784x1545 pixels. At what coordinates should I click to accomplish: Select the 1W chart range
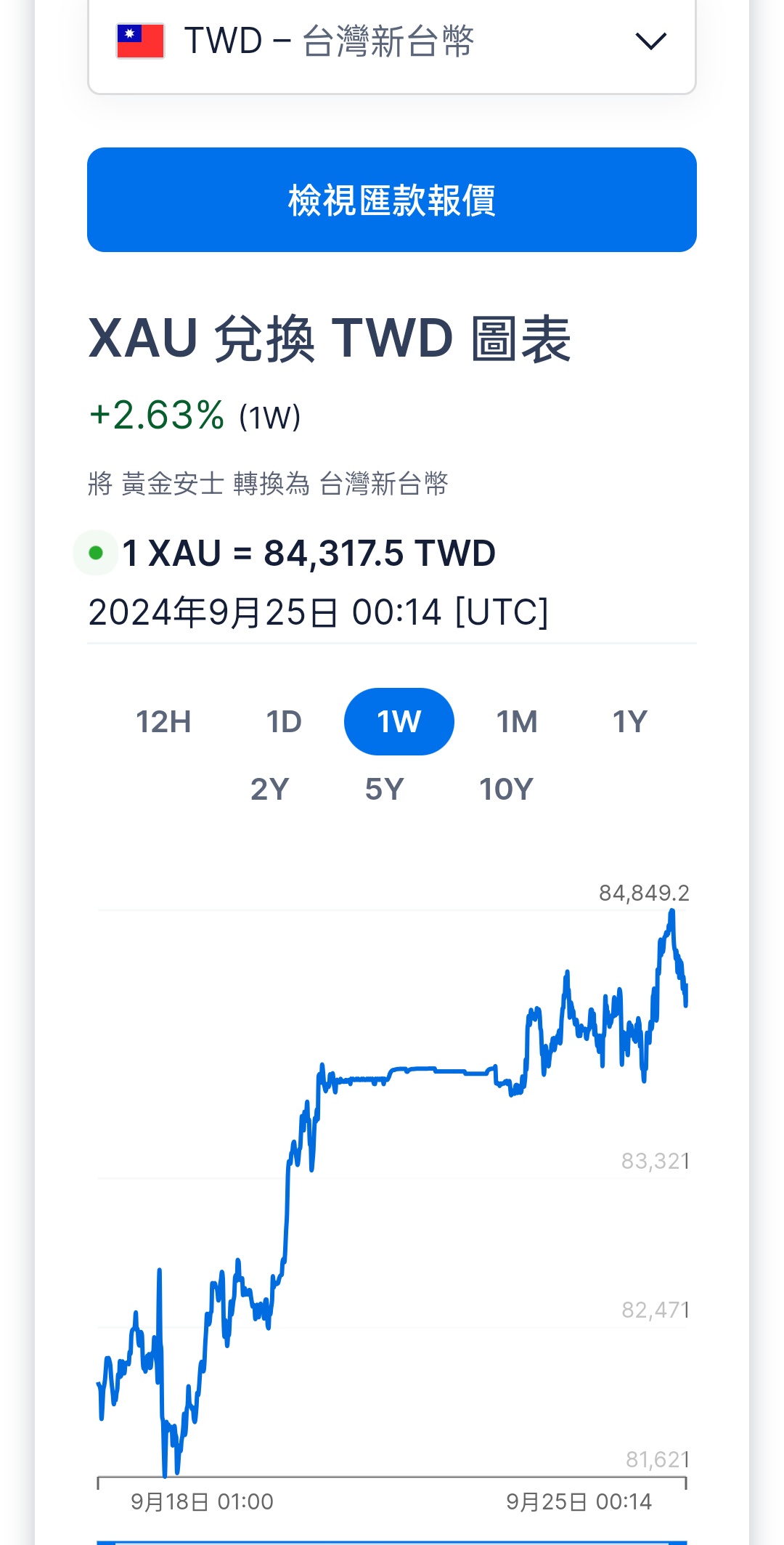coord(399,721)
